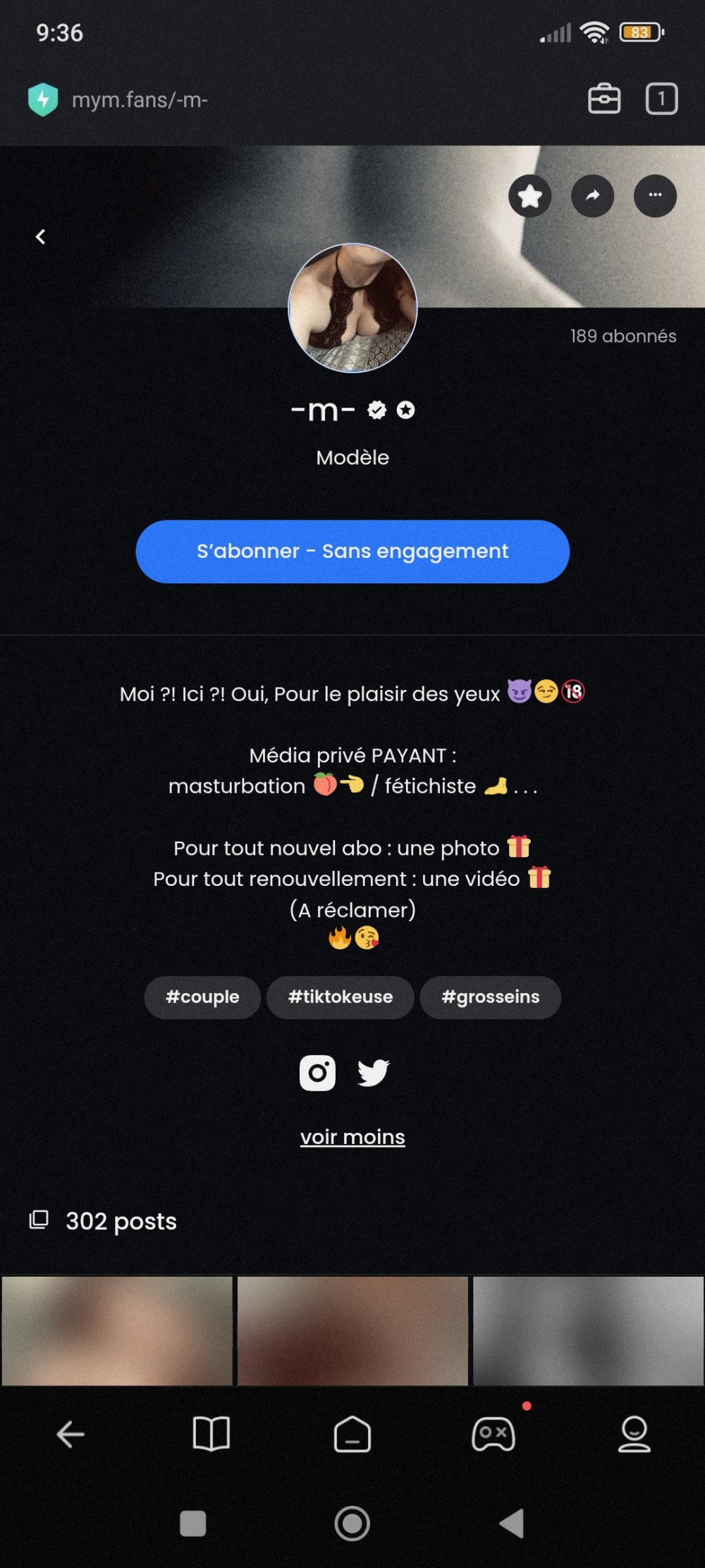Image resolution: width=705 pixels, height=1568 pixels.
Task: Open the browser toolbox icon
Action: tap(604, 99)
